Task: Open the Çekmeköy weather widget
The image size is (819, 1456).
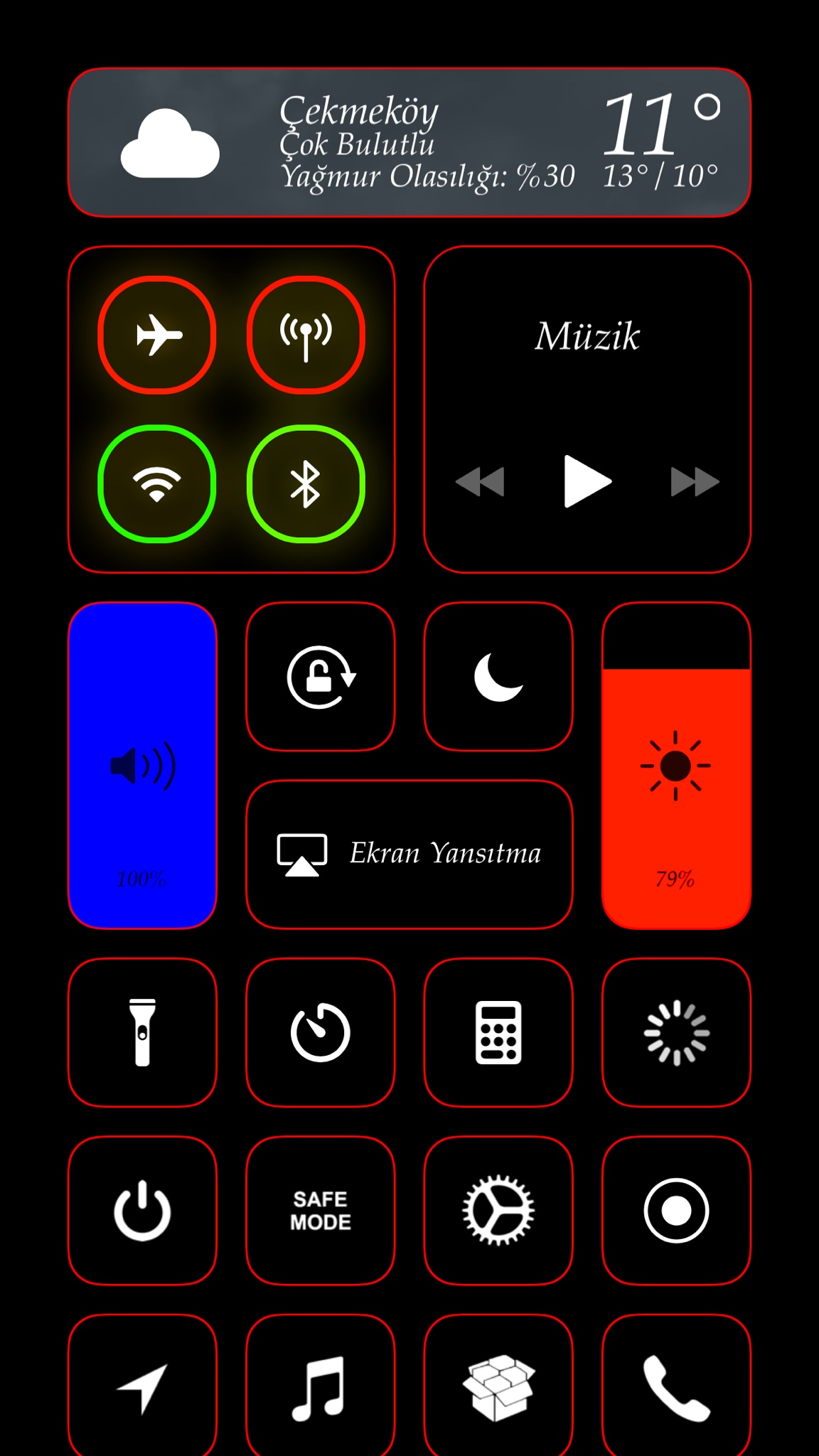Action: click(409, 142)
